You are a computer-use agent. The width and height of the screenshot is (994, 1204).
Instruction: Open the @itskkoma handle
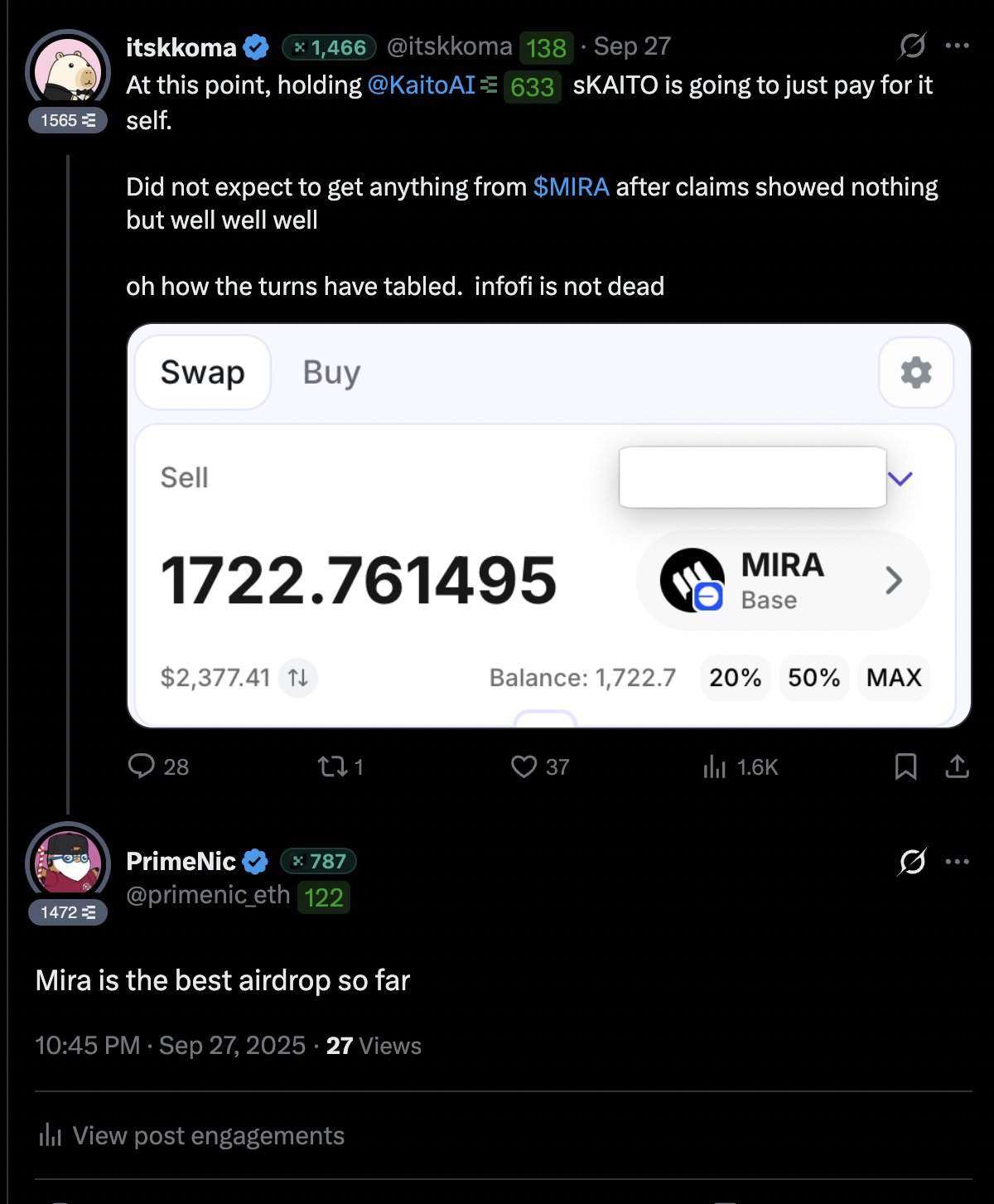pos(449,47)
